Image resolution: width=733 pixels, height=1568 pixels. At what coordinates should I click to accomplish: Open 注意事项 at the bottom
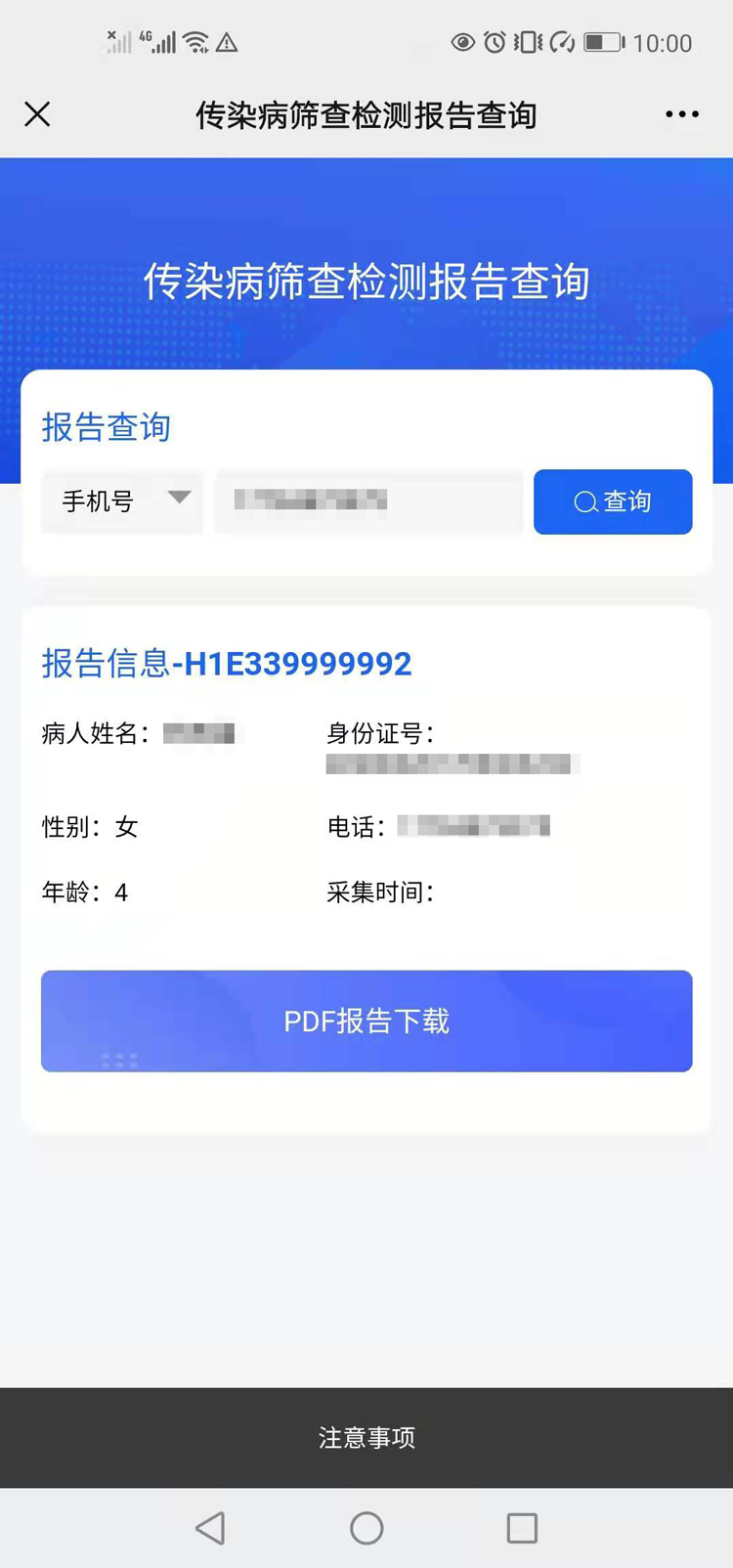(x=366, y=1437)
